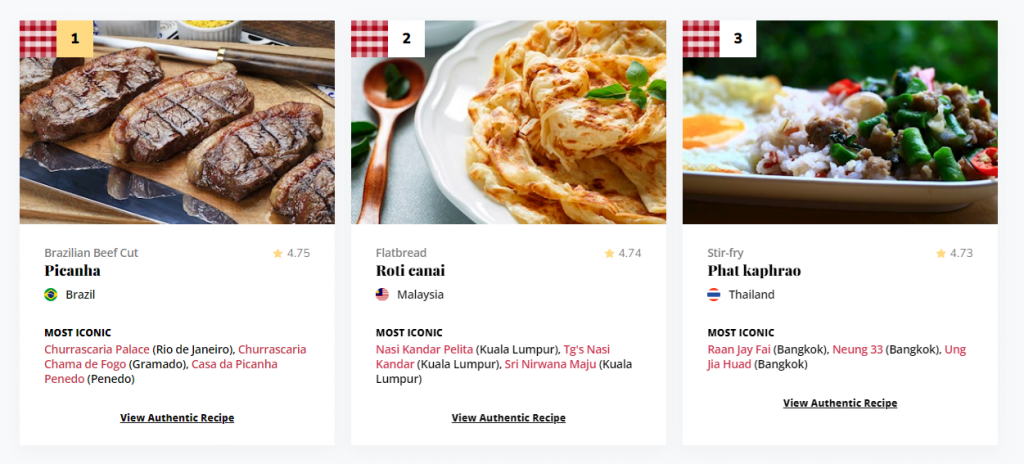View Authentic Recipe for Roti canai
The height and width of the screenshot is (464, 1024).
pos(508,418)
